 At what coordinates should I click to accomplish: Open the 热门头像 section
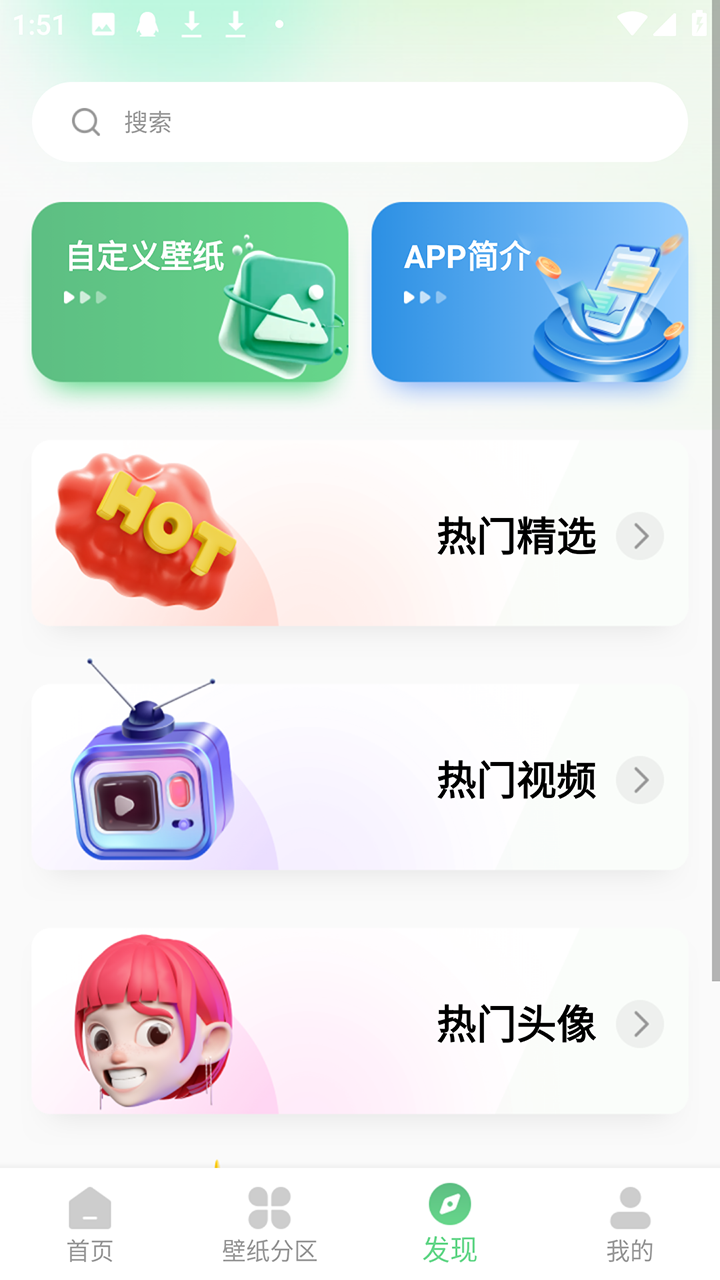360,1022
